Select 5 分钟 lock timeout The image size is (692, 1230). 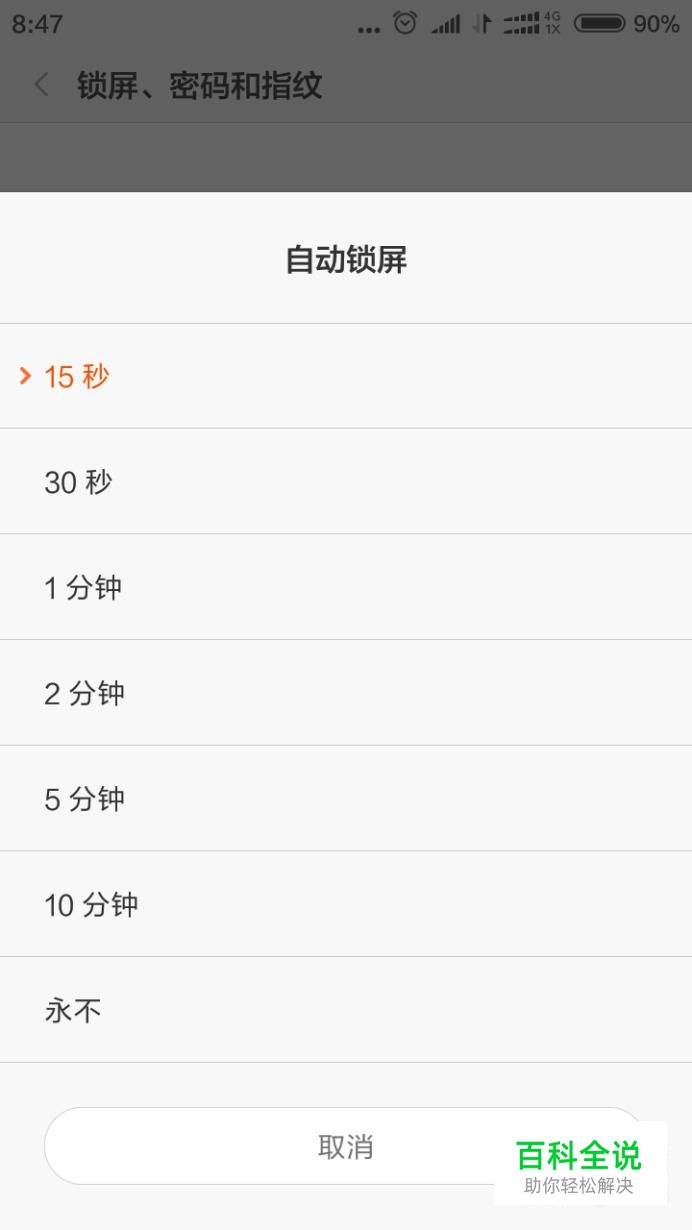pos(346,799)
